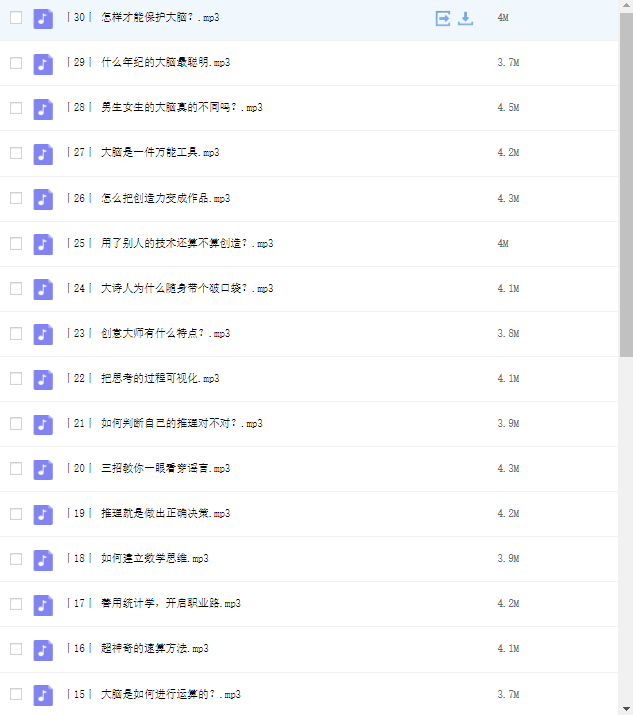Tick the checkbox for file 30
This screenshot has height=715, width=633.
tap(16, 18)
